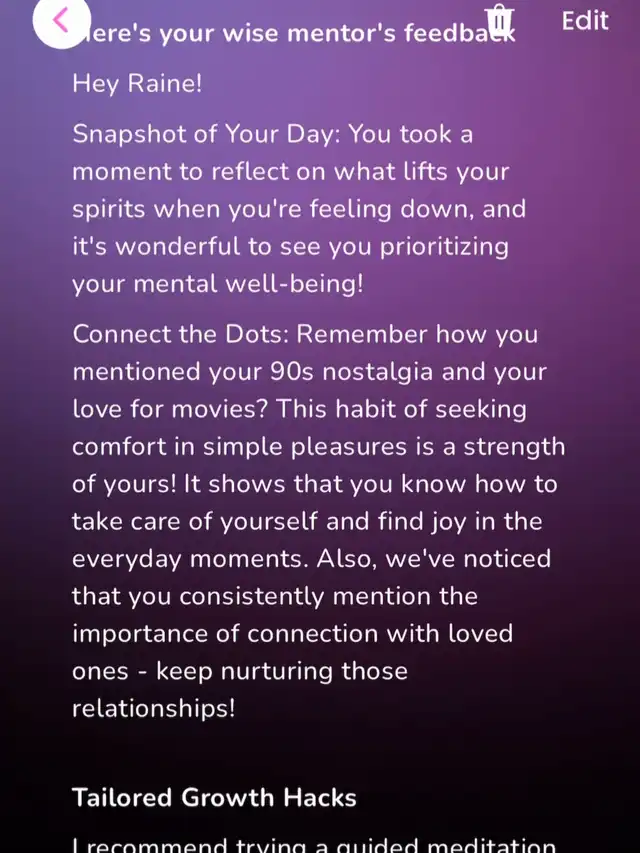Delete this entry with the trash icon
Viewport: 640px width, 853px height.
point(499,21)
